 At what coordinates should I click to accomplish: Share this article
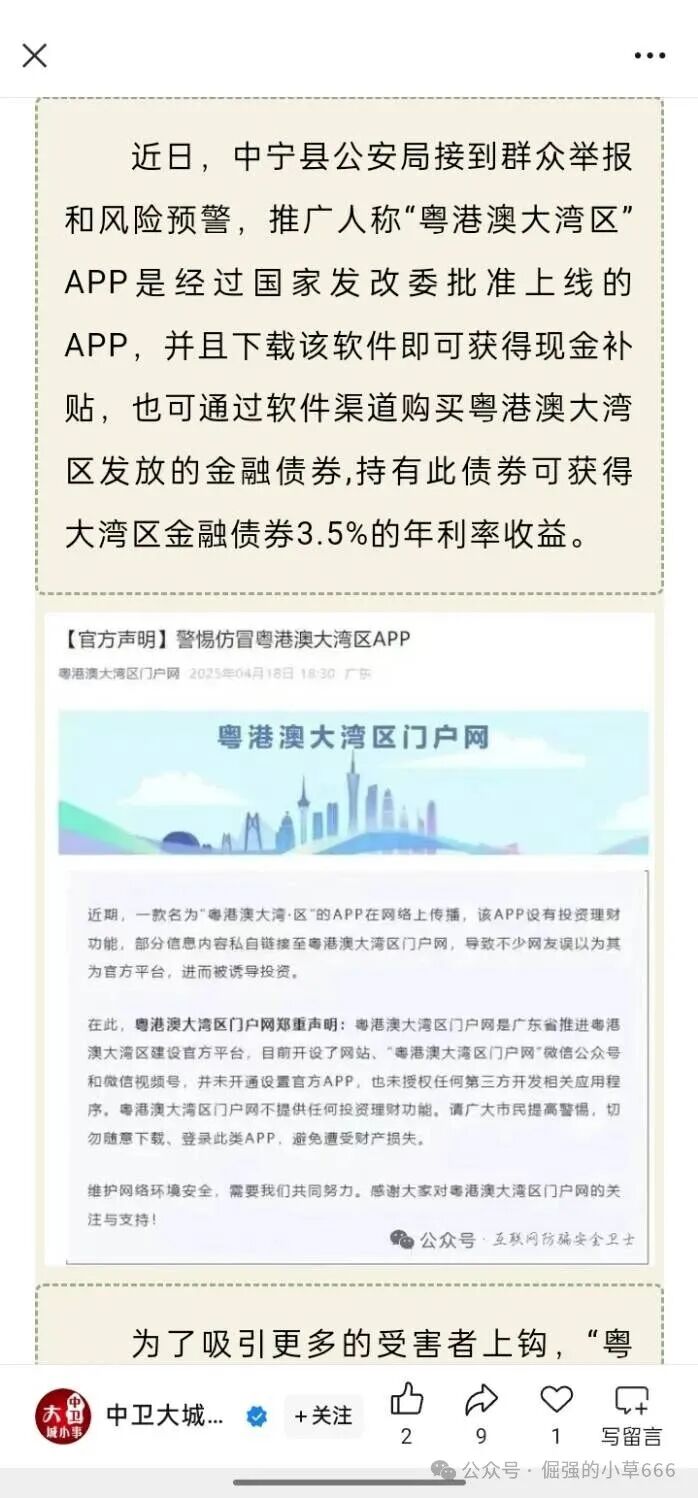[x=481, y=1400]
